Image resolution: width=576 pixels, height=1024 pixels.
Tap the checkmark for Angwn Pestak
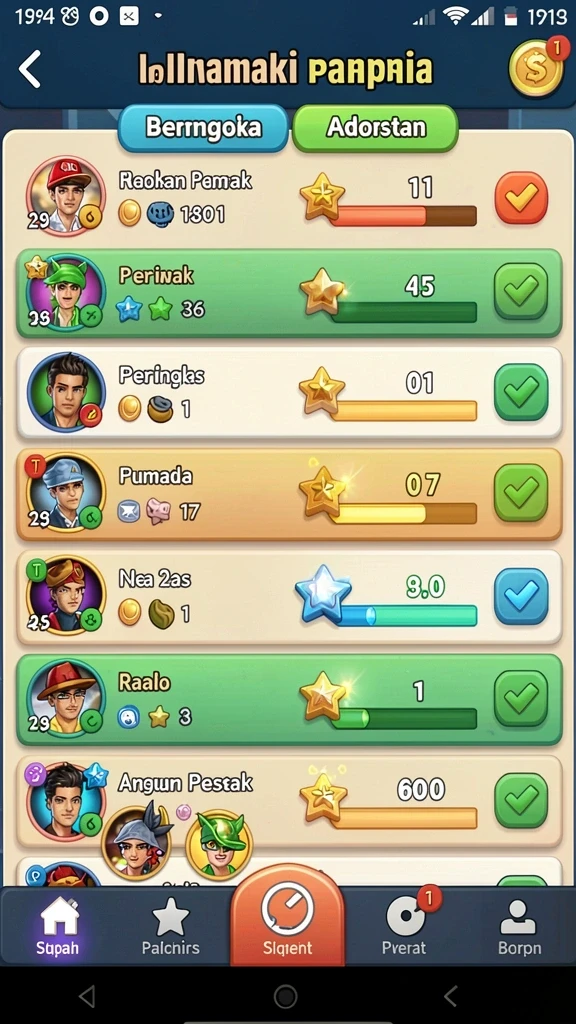[521, 800]
